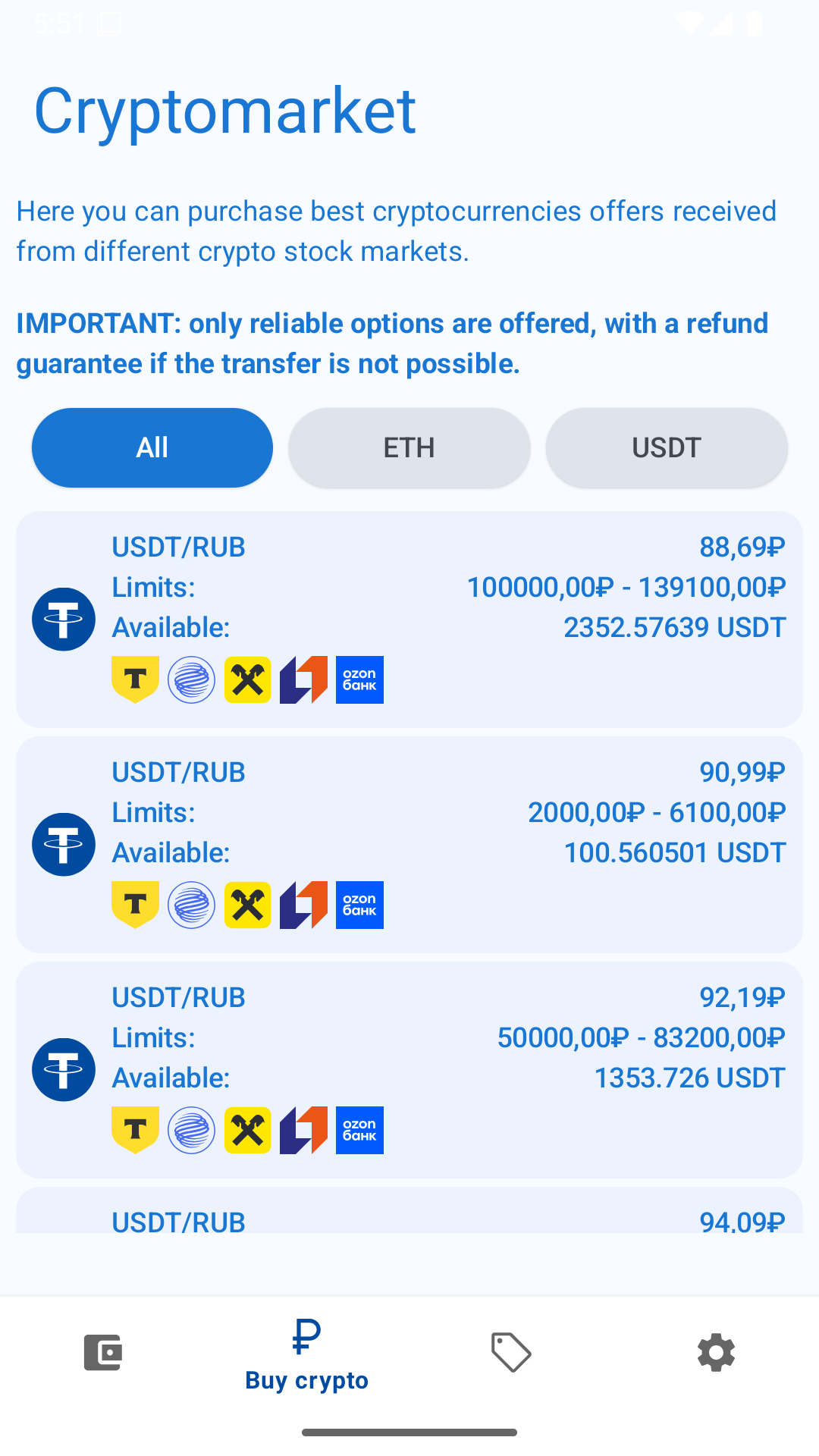This screenshot has width=819, height=1456.
Task: Open the USDT/RUB offer priced 92,19₽
Action: point(409,1069)
